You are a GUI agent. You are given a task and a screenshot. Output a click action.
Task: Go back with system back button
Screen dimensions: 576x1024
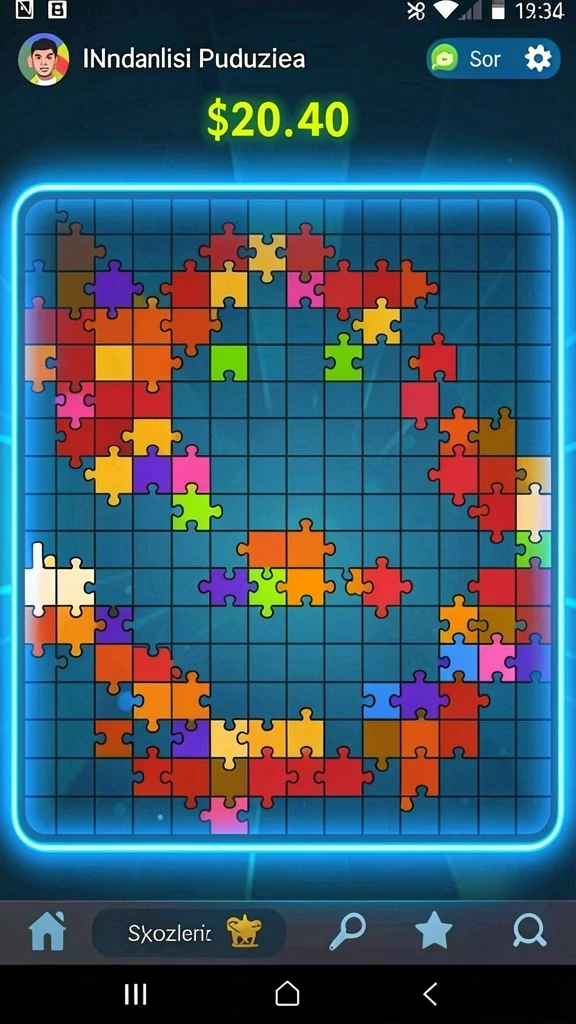coord(430,994)
